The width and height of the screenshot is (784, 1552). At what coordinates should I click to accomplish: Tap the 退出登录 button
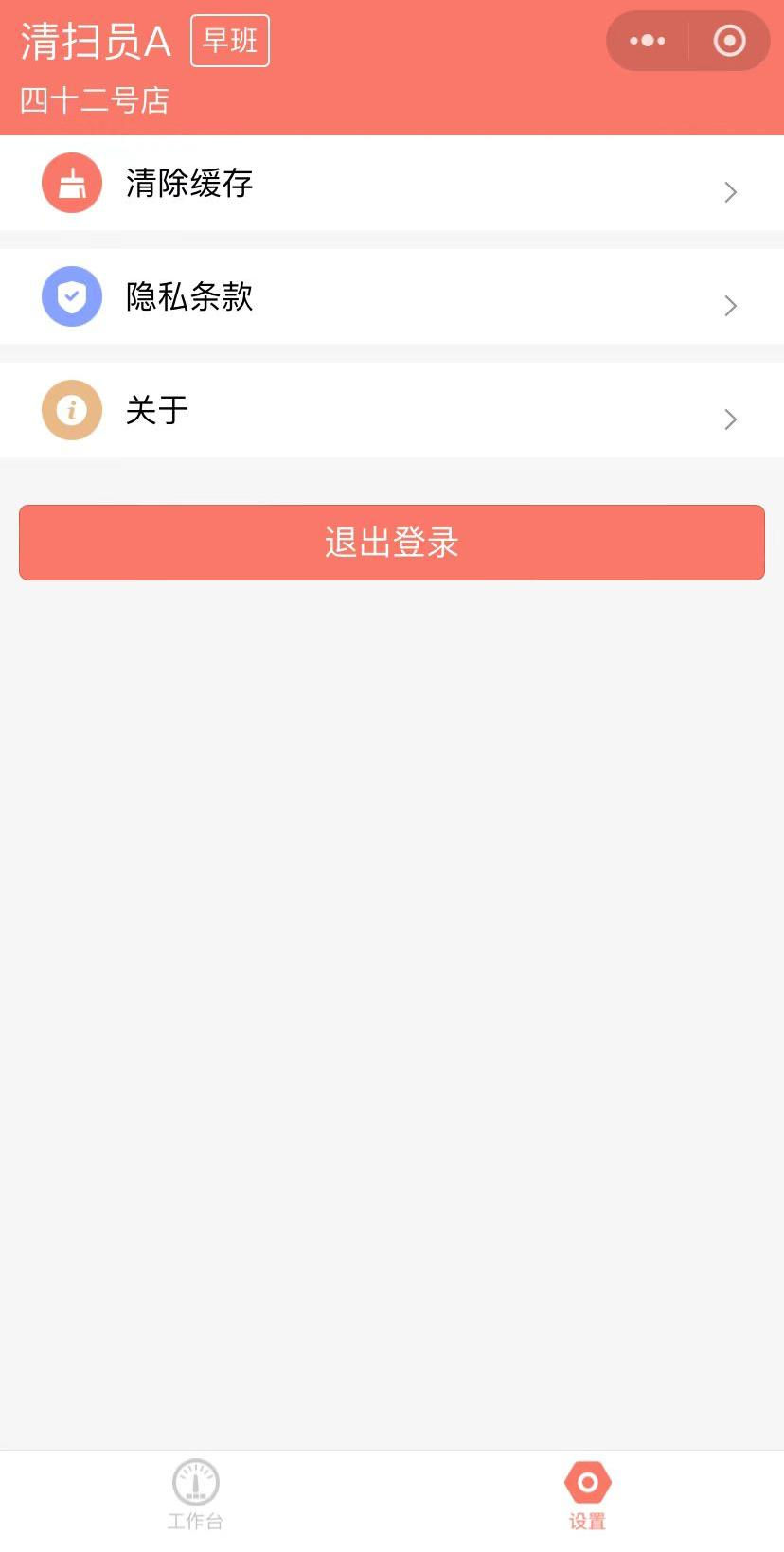click(392, 543)
